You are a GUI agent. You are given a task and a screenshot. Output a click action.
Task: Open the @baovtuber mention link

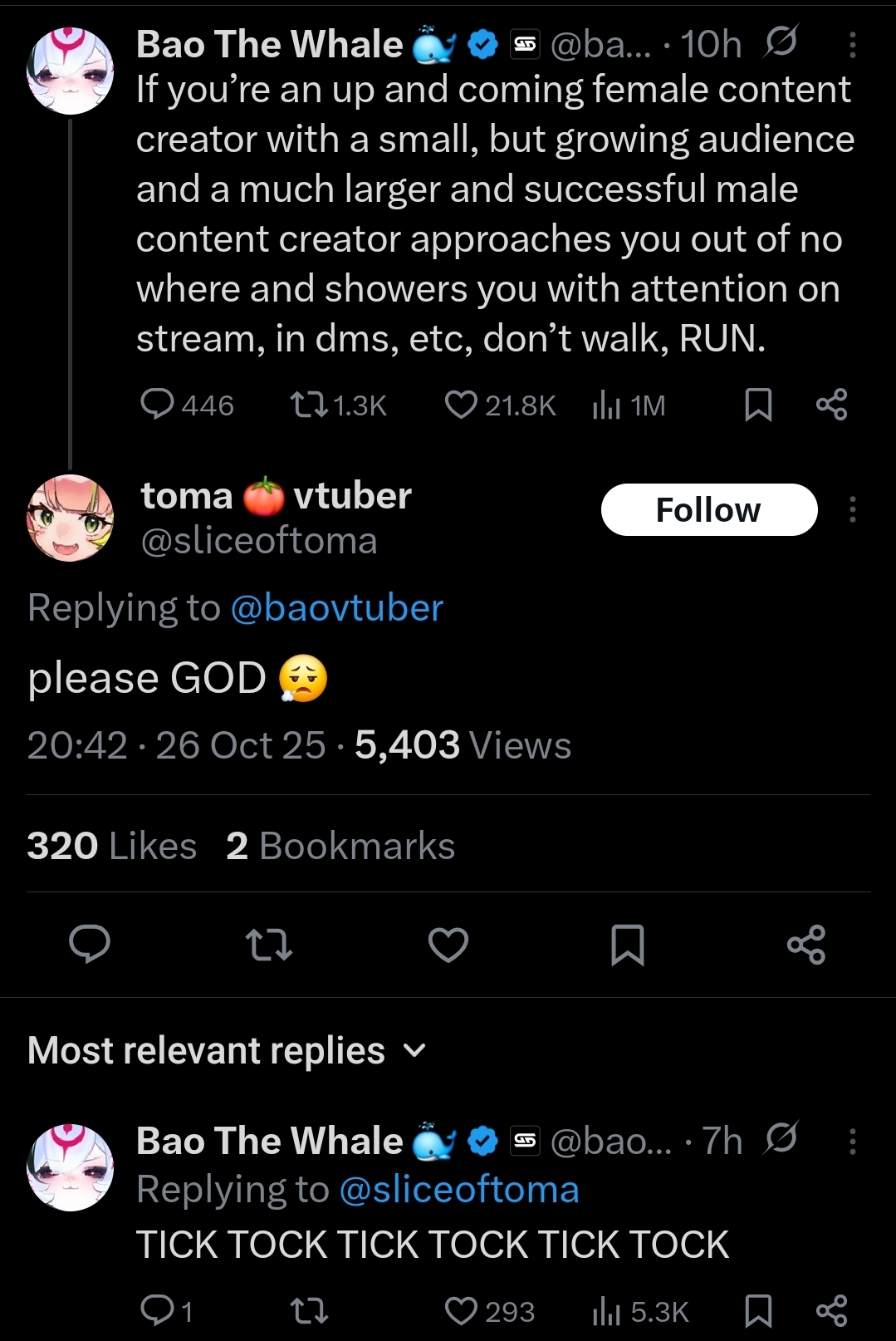click(336, 607)
